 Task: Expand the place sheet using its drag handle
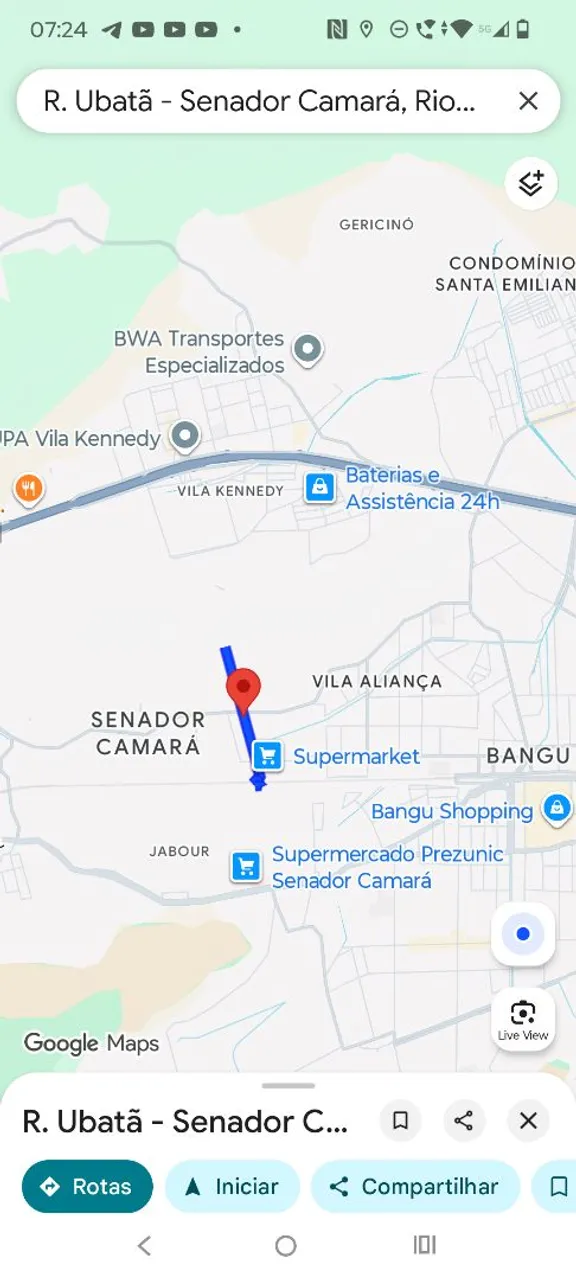pos(288,1085)
